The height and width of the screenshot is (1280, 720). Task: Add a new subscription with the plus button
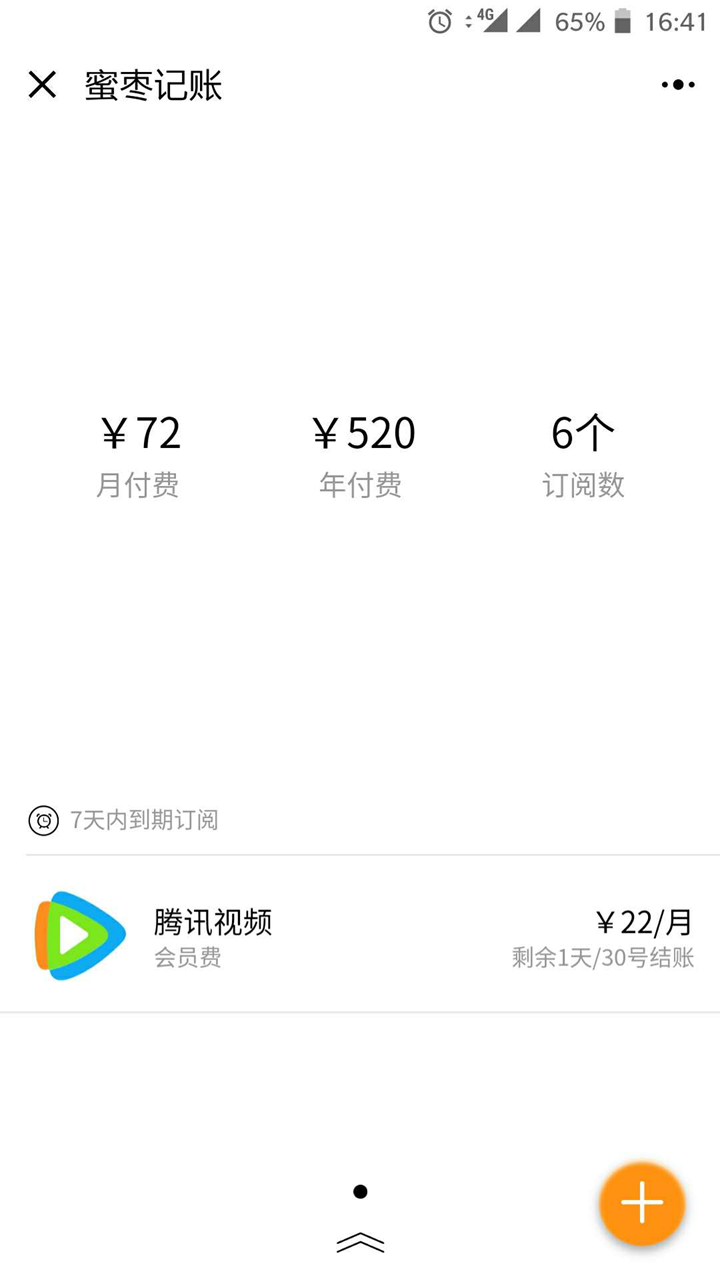pos(642,1204)
